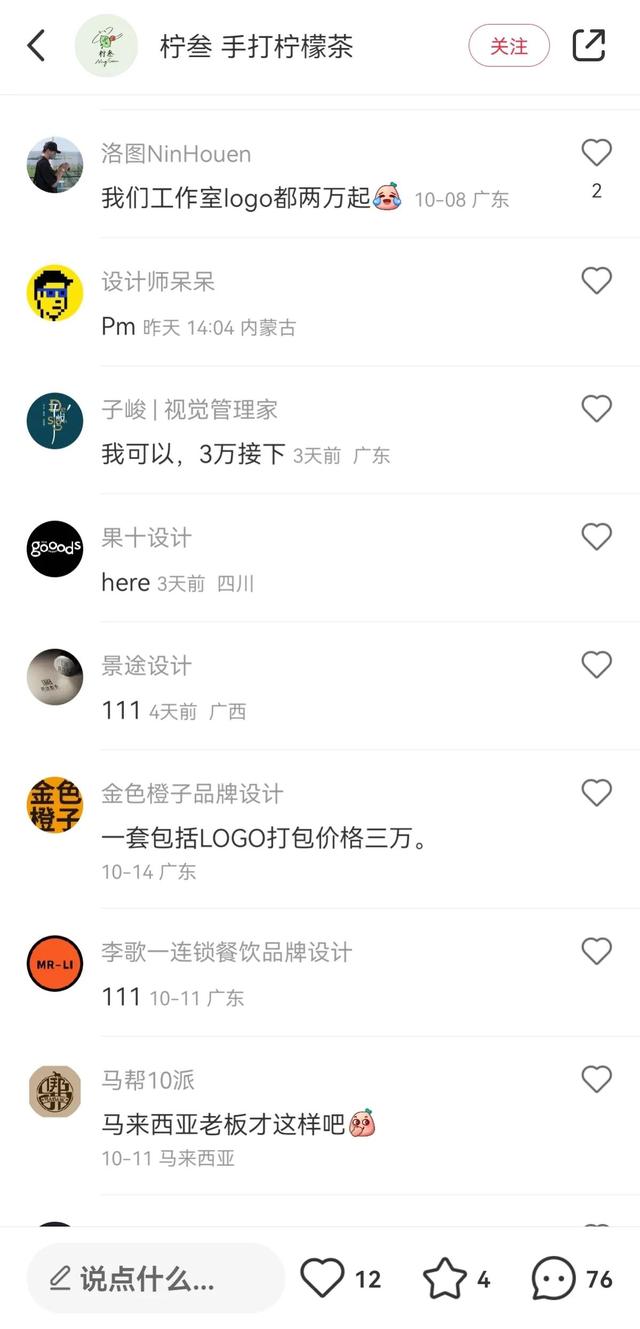Like 子峻 | 视觉管理家's comment
Viewport: 640px width, 1329px height.
(x=596, y=408)
